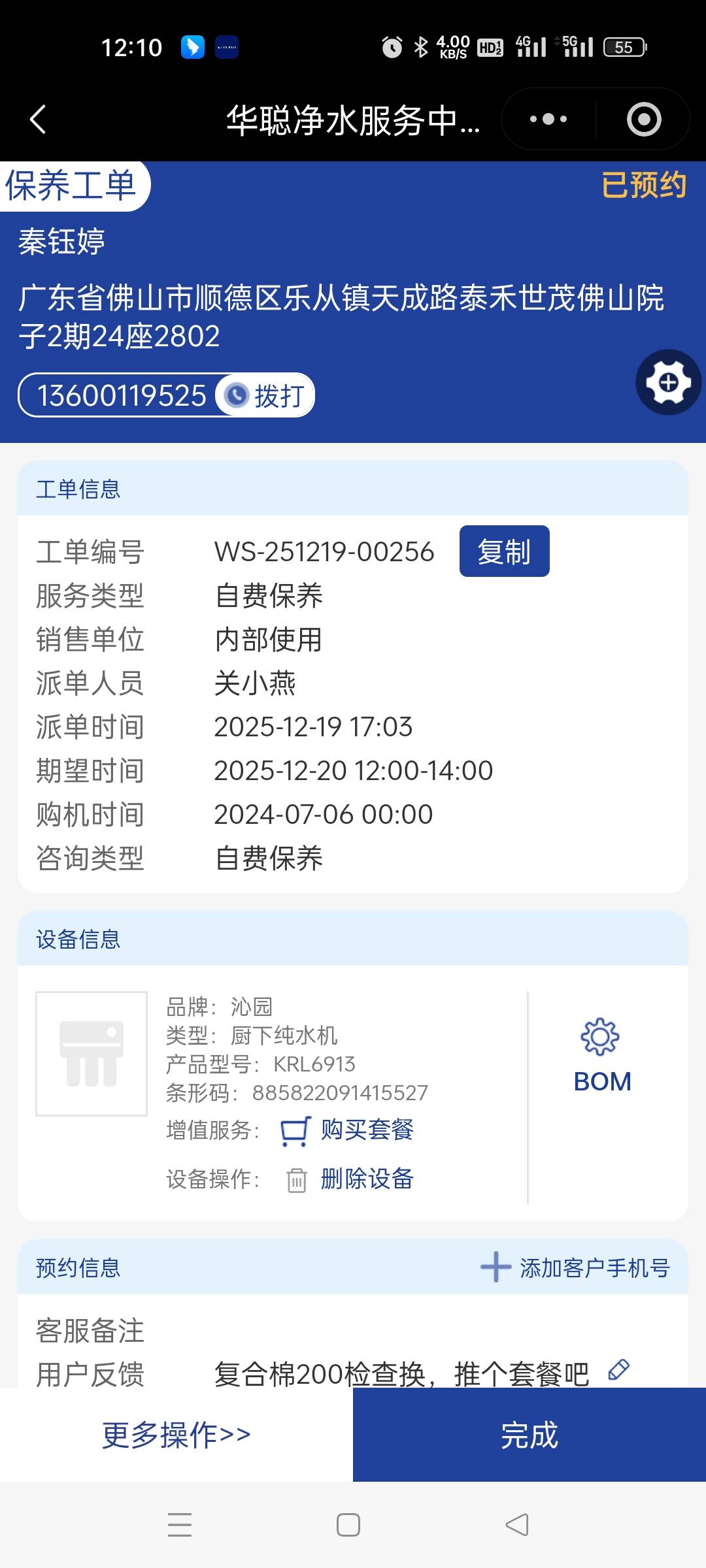Copy the work order number with 复制
Screen dimensions: 706x1568
point(504,551)
